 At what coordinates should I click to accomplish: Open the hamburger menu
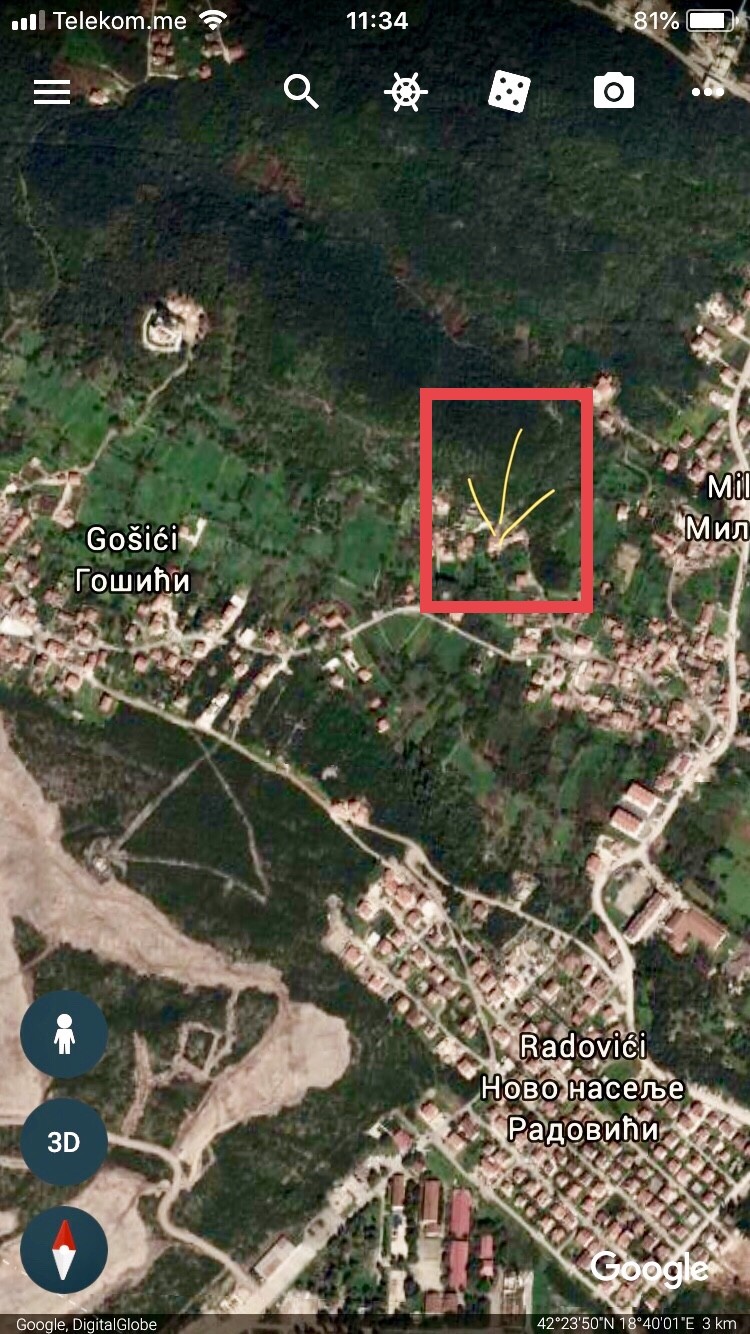pos(52,92)
